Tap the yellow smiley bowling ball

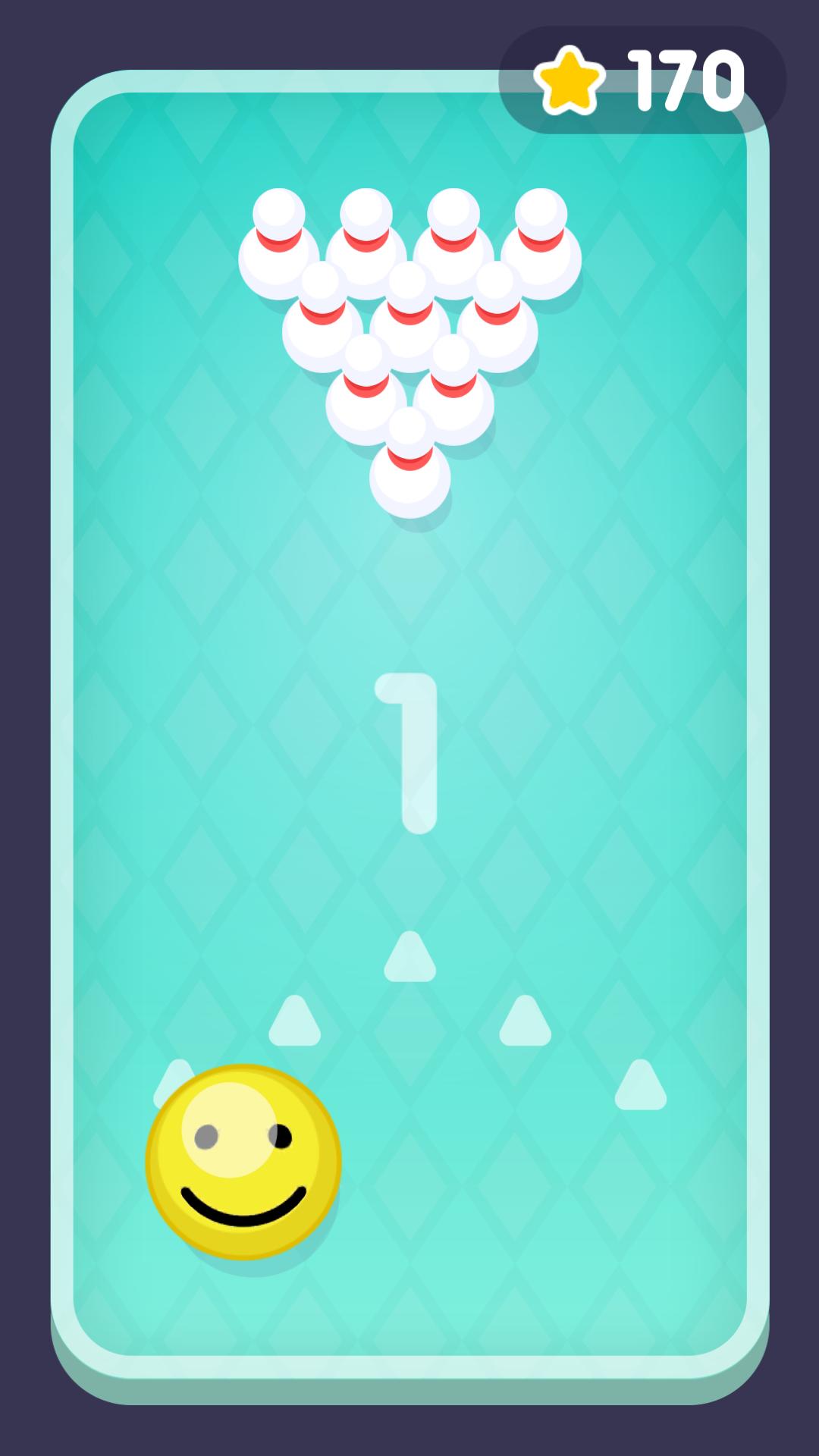coord(243,1161)
